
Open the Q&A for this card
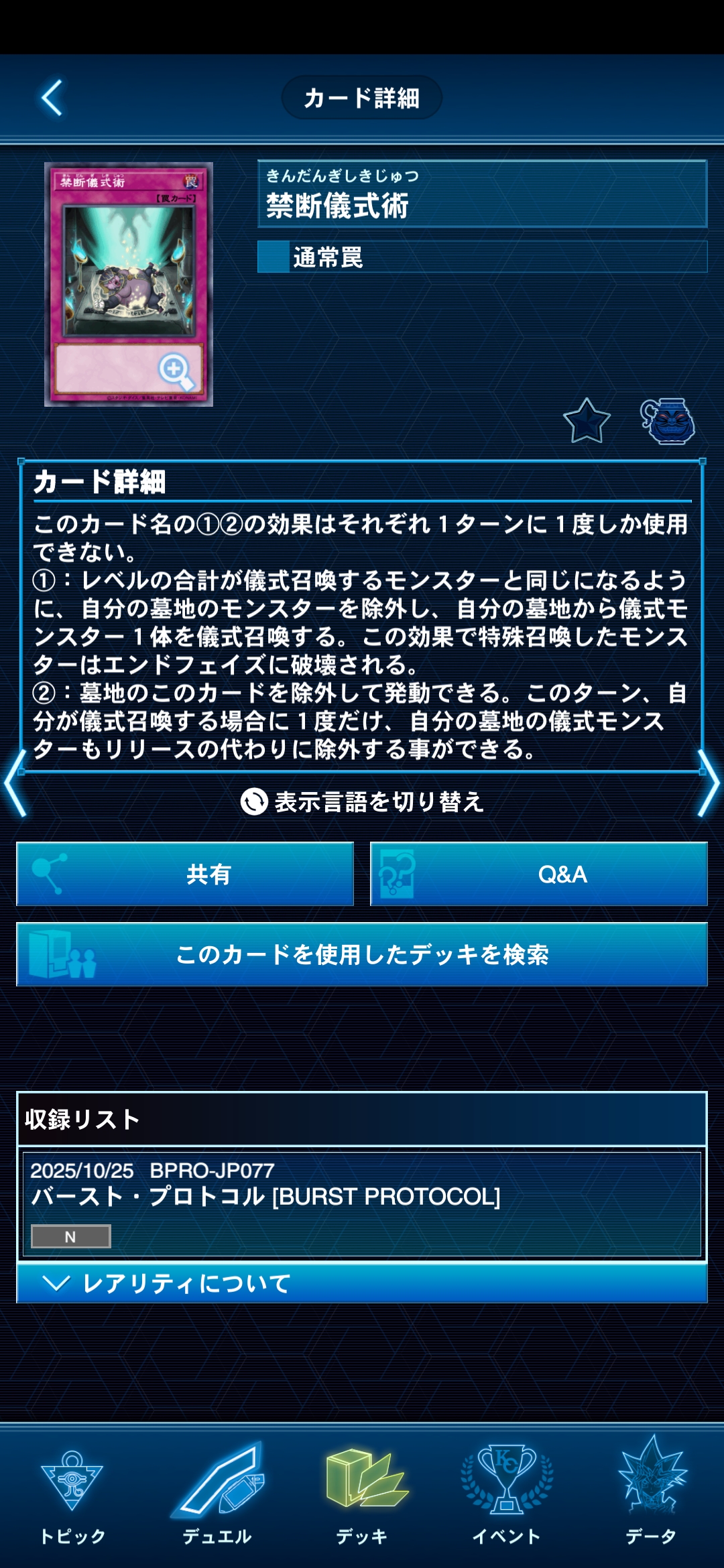click(539, 874)
